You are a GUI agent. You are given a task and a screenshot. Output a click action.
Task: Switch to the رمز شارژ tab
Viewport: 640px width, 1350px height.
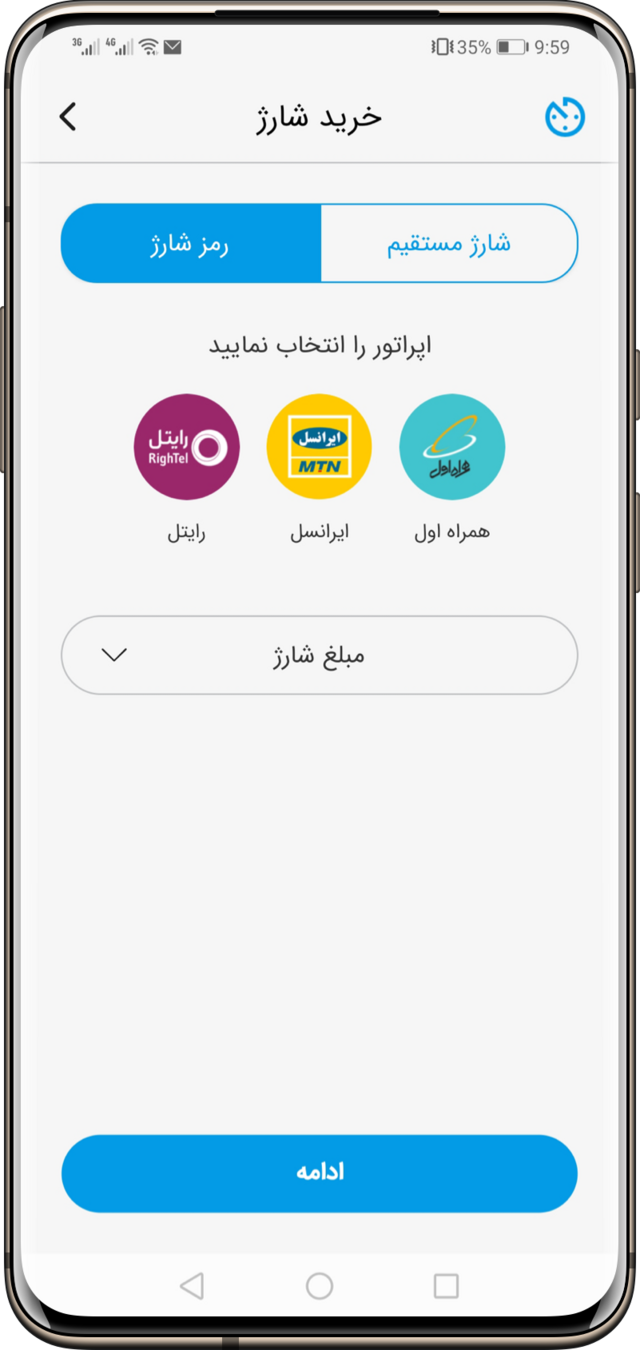coord(191,244)
